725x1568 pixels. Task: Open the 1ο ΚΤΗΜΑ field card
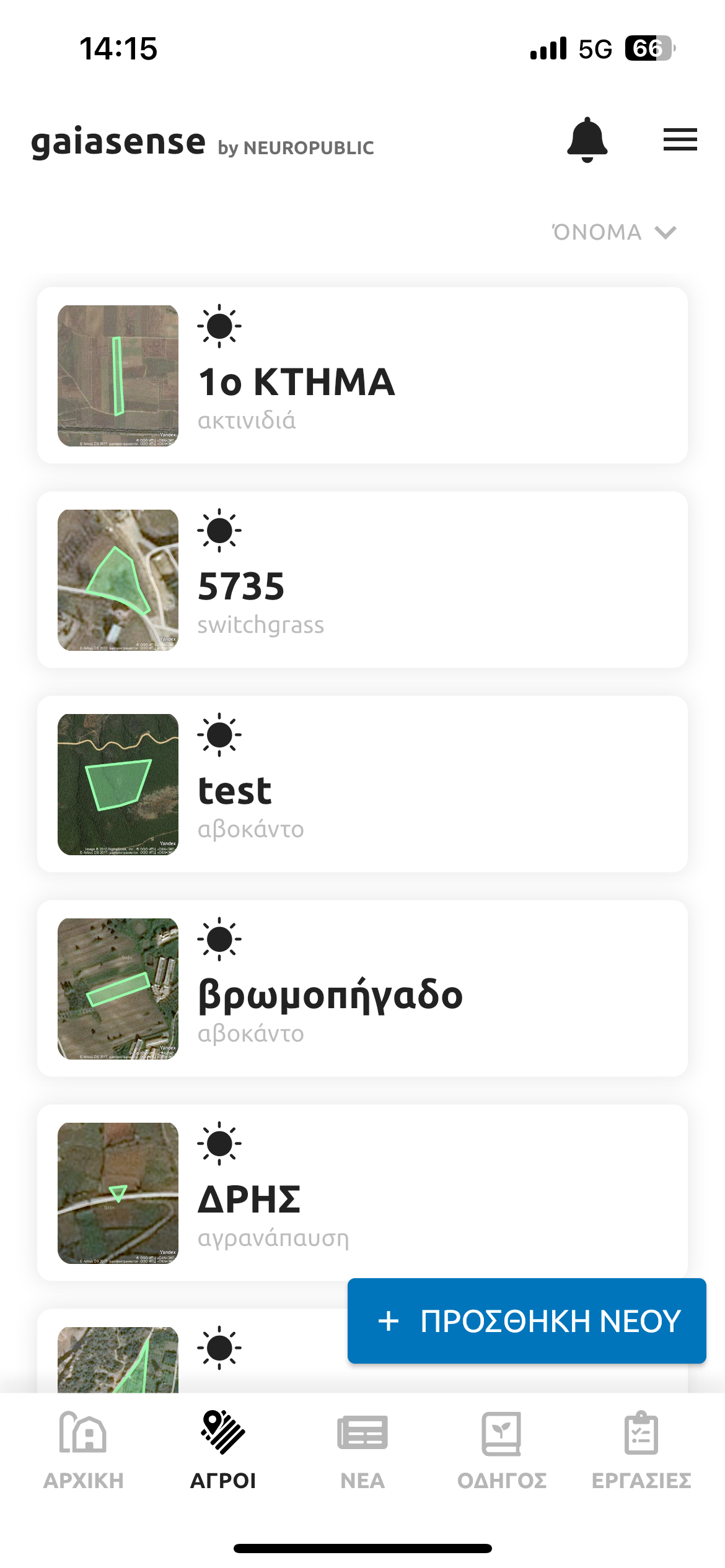click(x=362, y=375)
